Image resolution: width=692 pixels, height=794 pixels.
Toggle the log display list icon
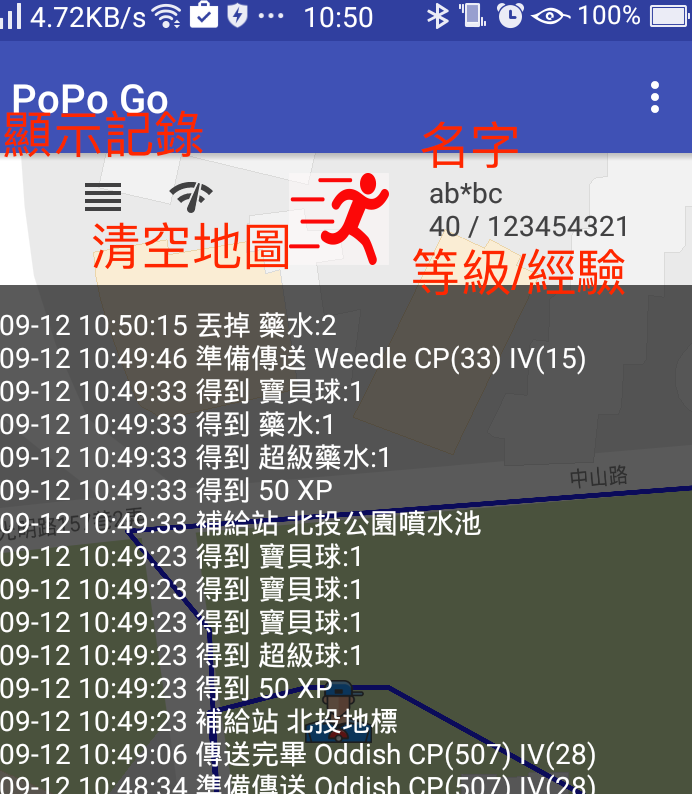click(x=103, y=197)
